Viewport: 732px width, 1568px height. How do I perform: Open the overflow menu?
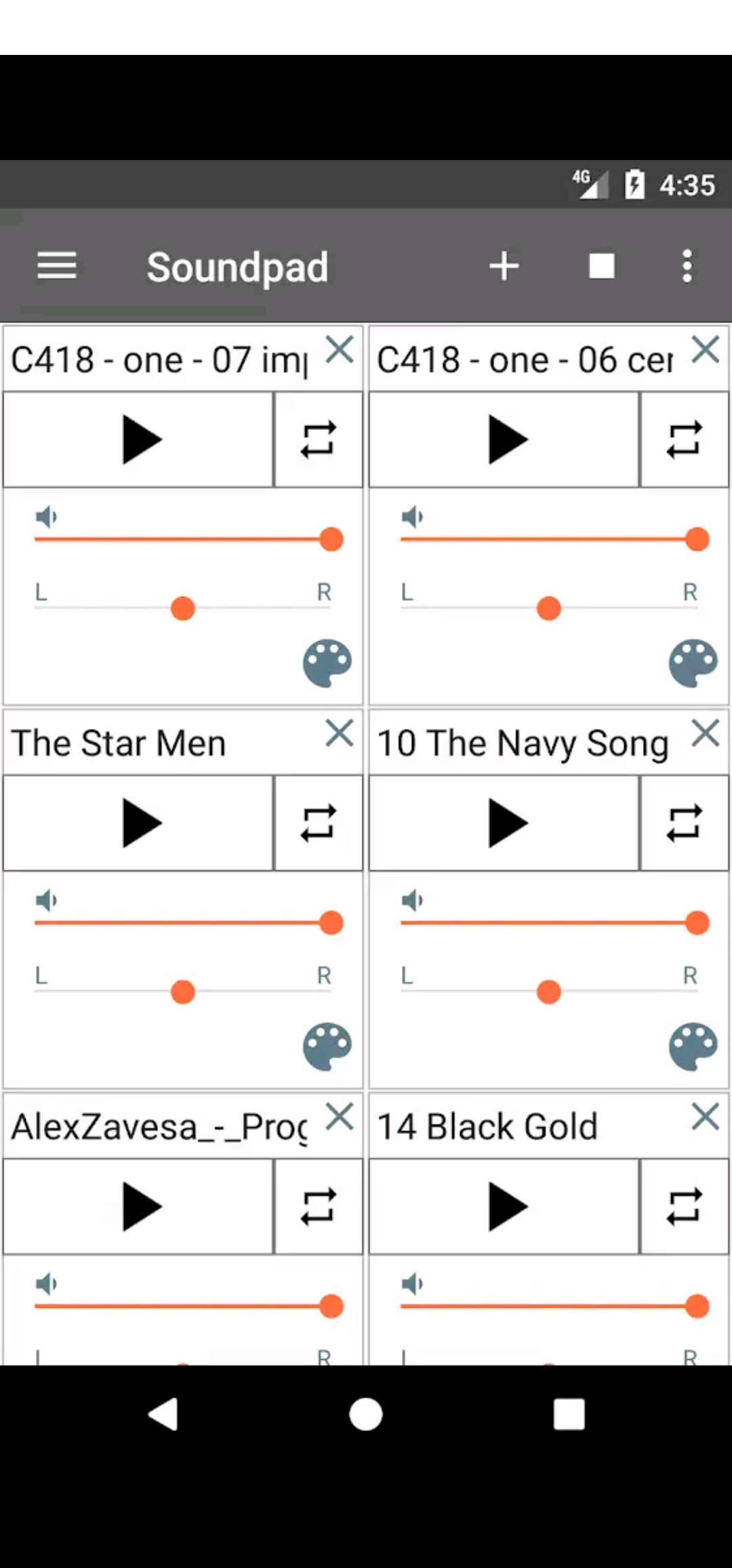tap(687, 266)
